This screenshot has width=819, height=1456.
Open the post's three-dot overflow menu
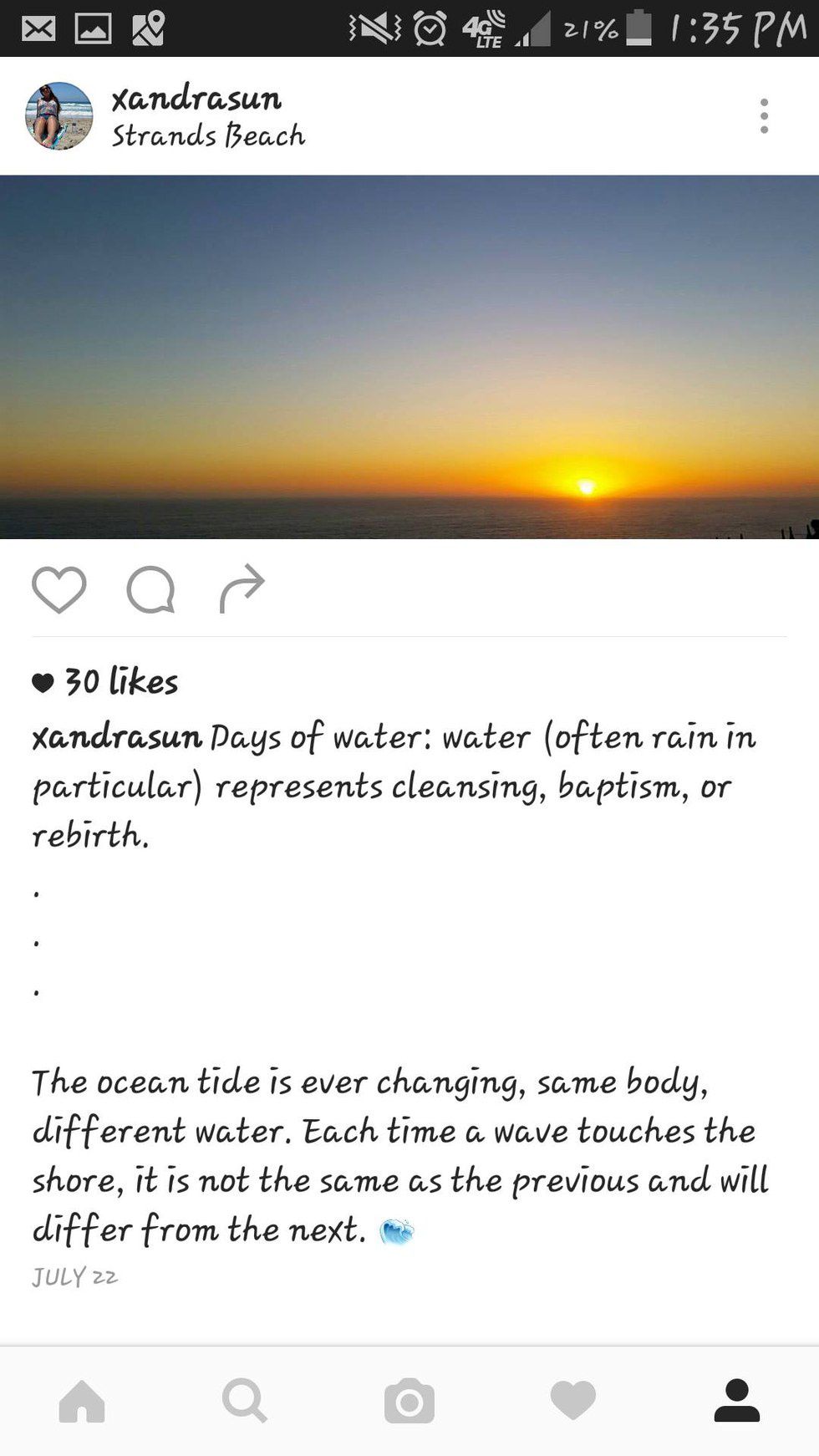coord(764,116)
